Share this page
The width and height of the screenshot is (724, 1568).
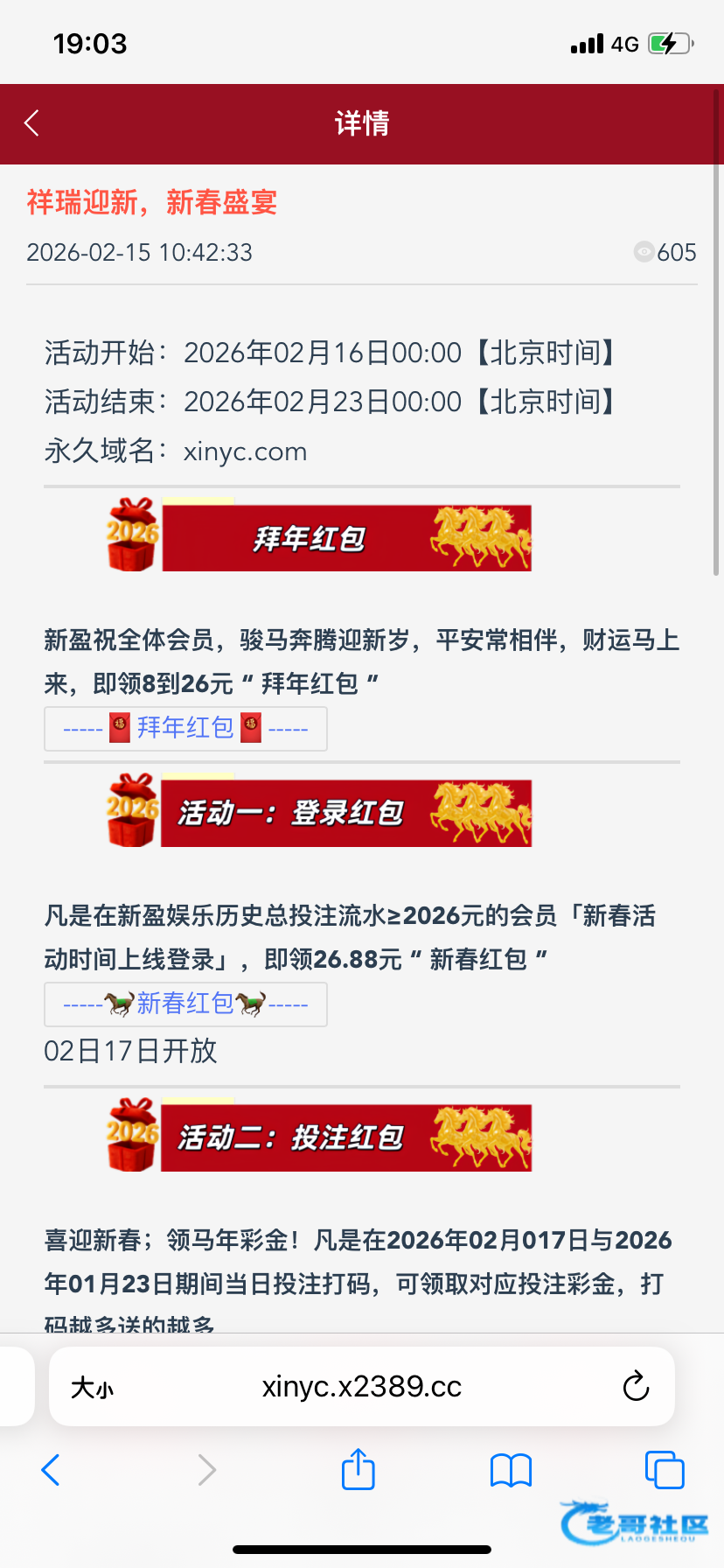[358, 1470]
